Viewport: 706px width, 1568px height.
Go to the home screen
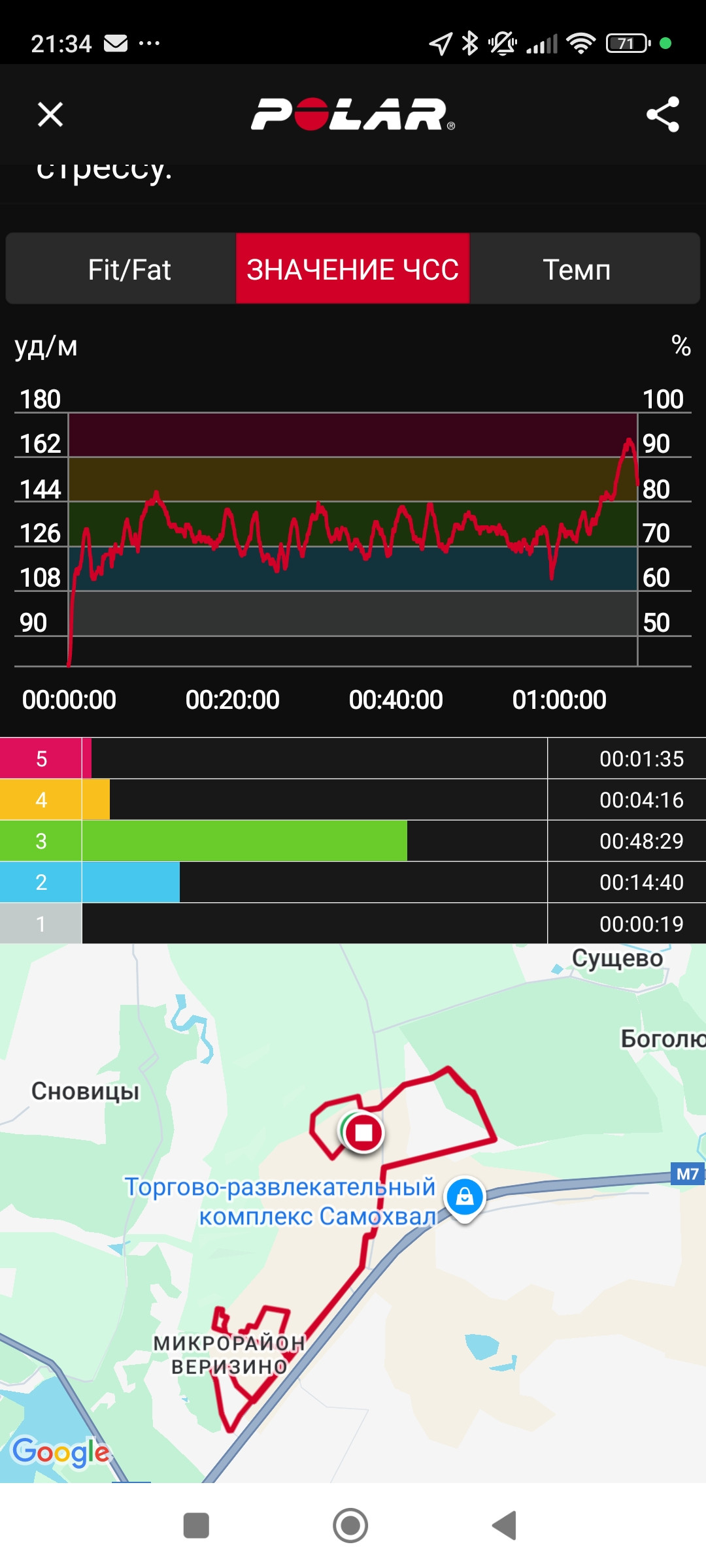(350, 1526)
